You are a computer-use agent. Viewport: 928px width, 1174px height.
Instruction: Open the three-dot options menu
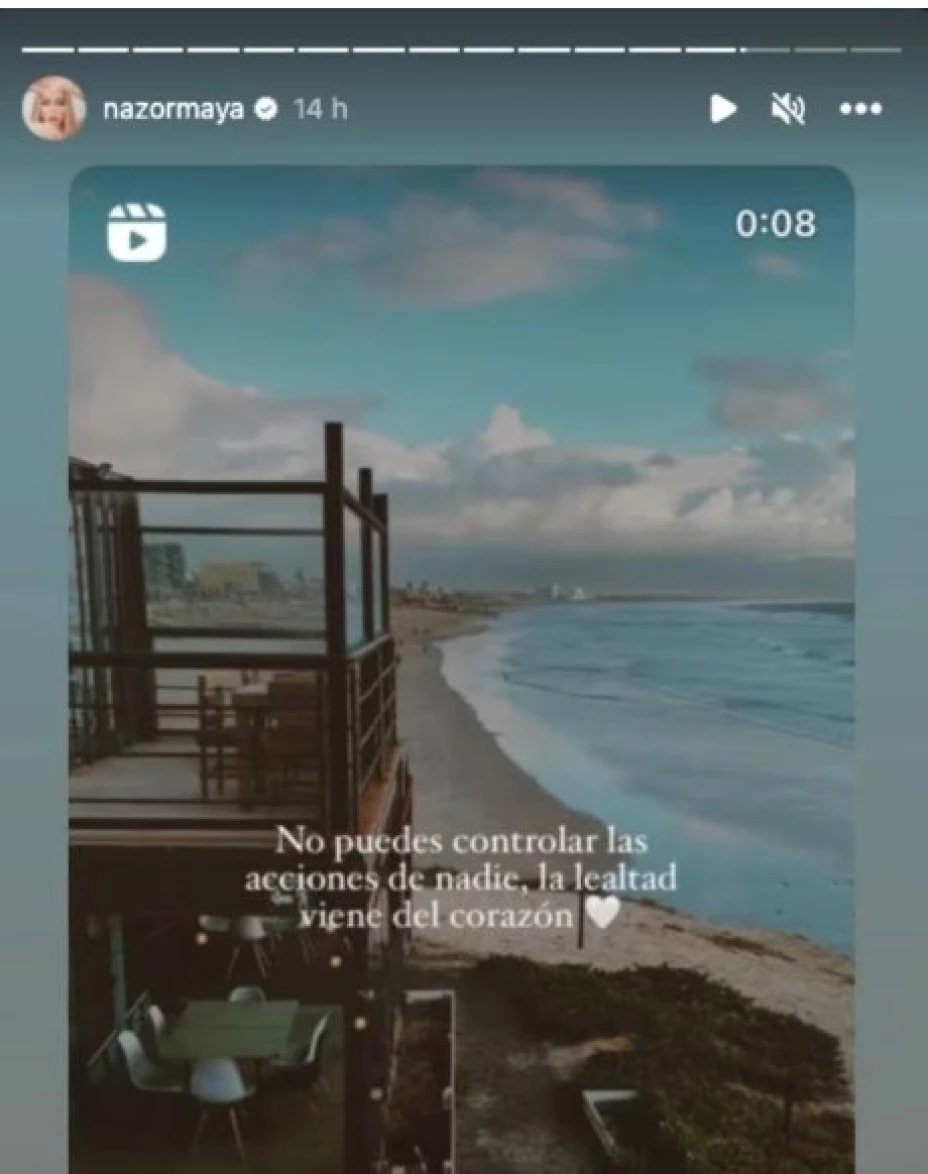pyautogui.click(x=860, y=109)
